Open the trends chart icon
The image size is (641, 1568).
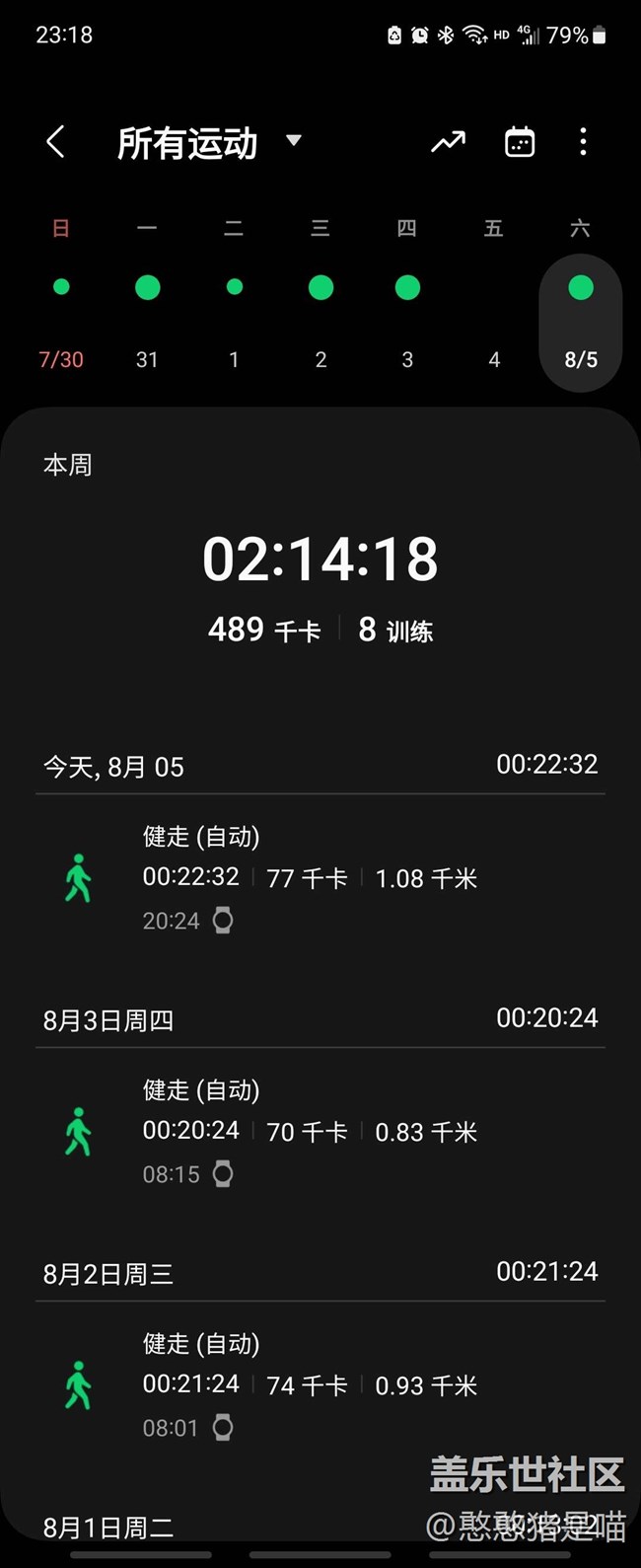448,143
